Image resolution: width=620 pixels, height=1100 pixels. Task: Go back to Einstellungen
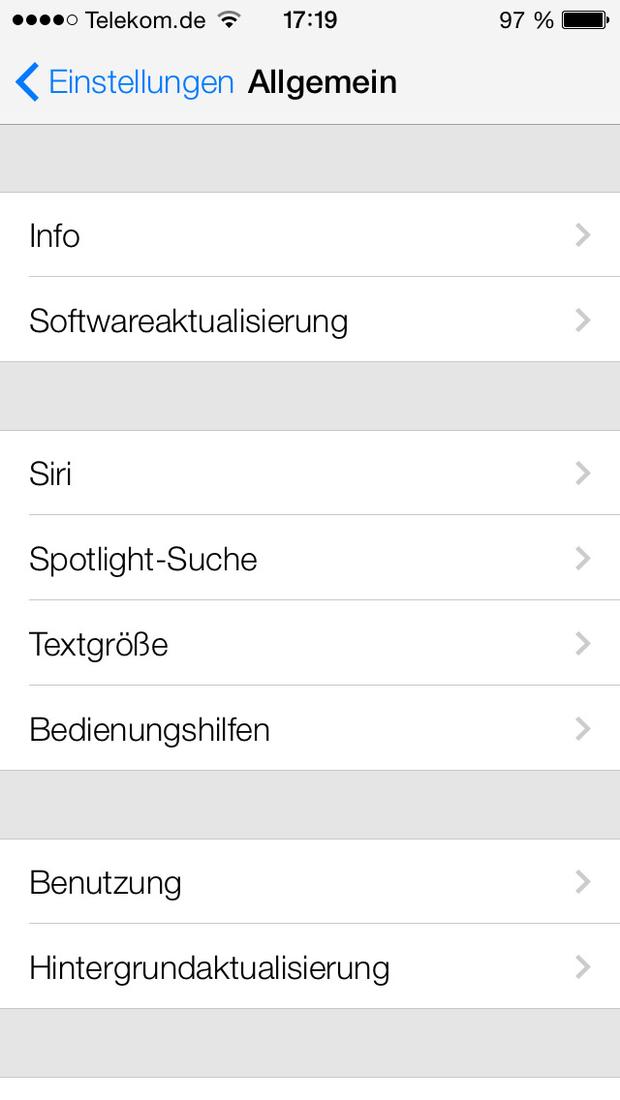pyautogui.click(x=125, y=82)
